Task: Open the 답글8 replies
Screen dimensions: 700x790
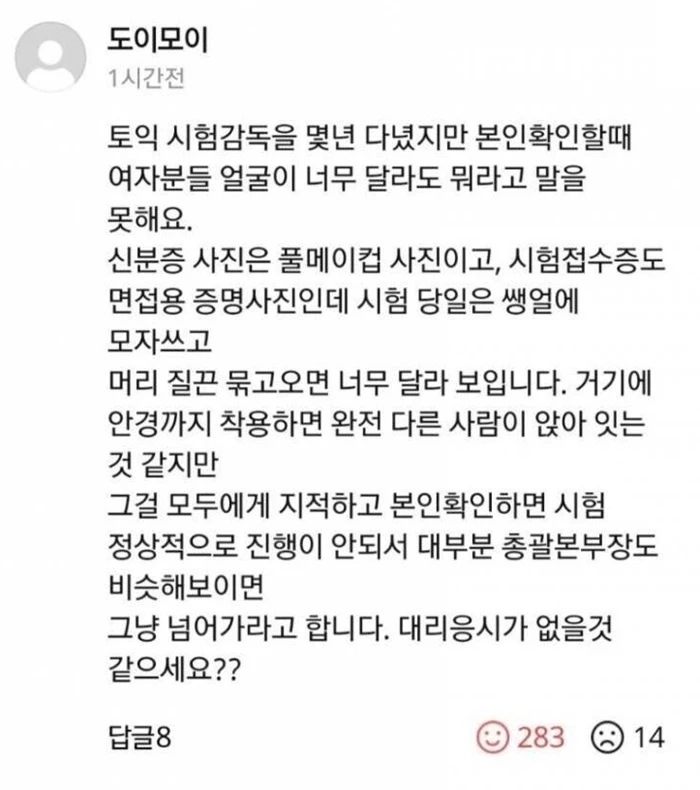Action: pyautogui.click(x=140, y=737)
